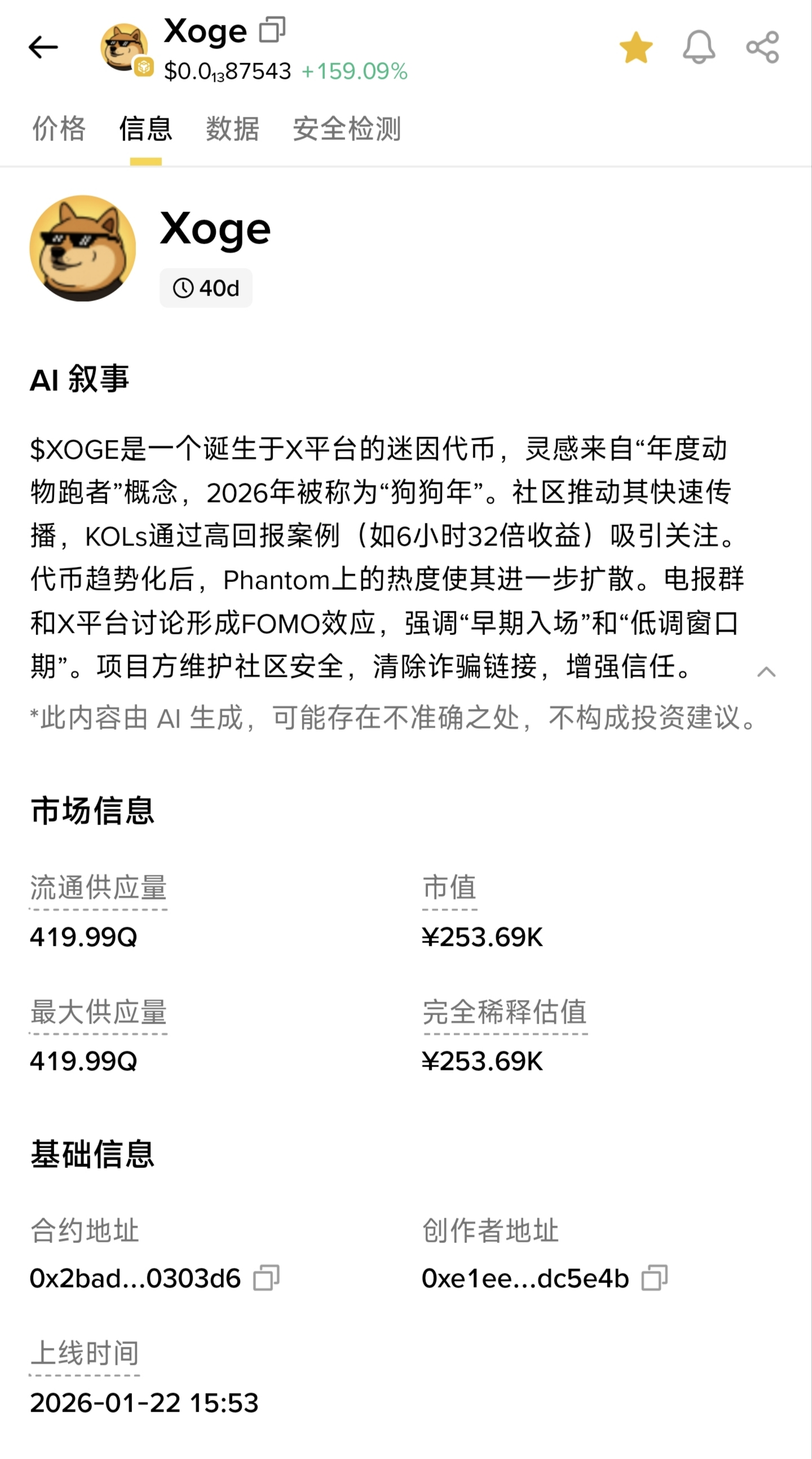Show explanation for 流通供应量
Image resolution: width=812 pixels, height=1459 pixels.
pyautogui.click(x=99, y=888)
